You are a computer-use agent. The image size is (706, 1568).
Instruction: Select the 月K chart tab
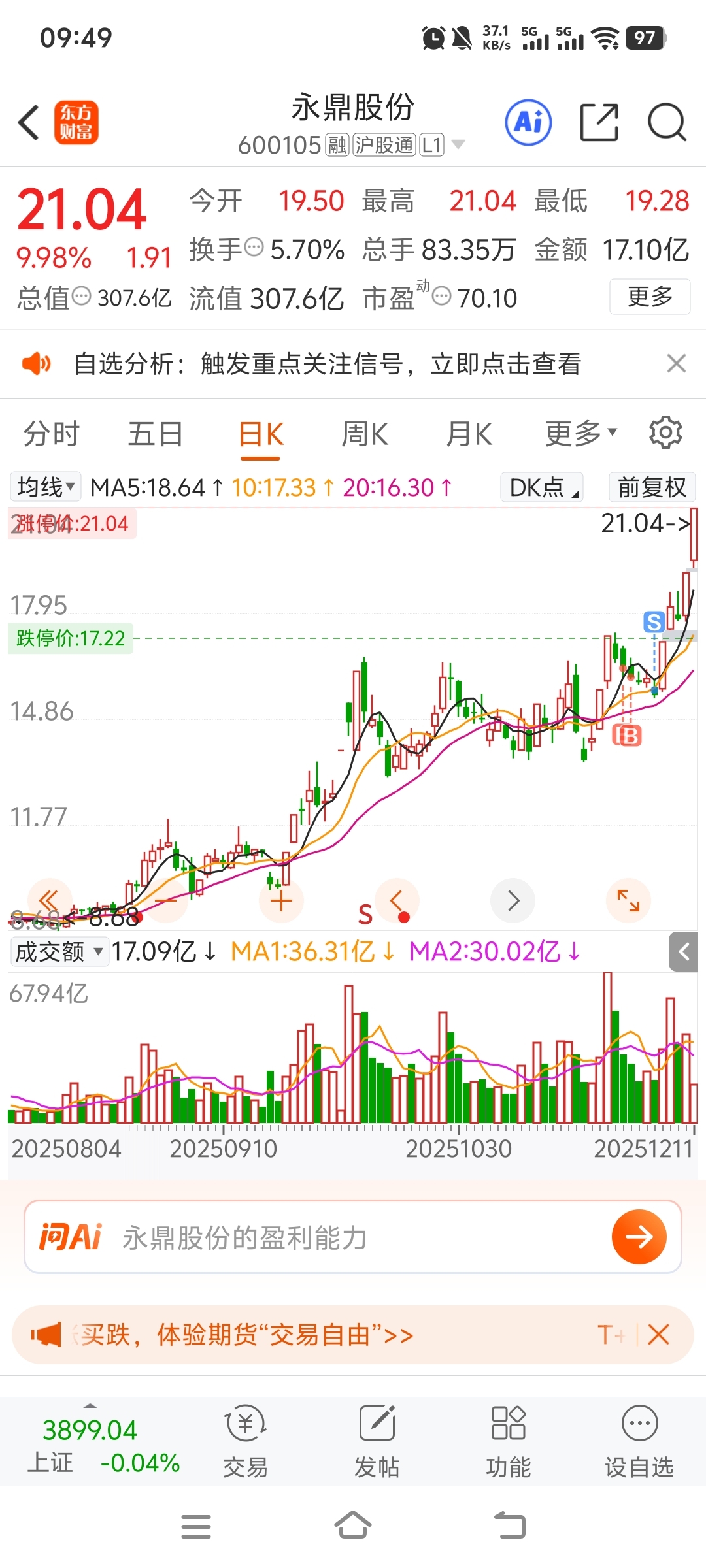coord(469,434)
